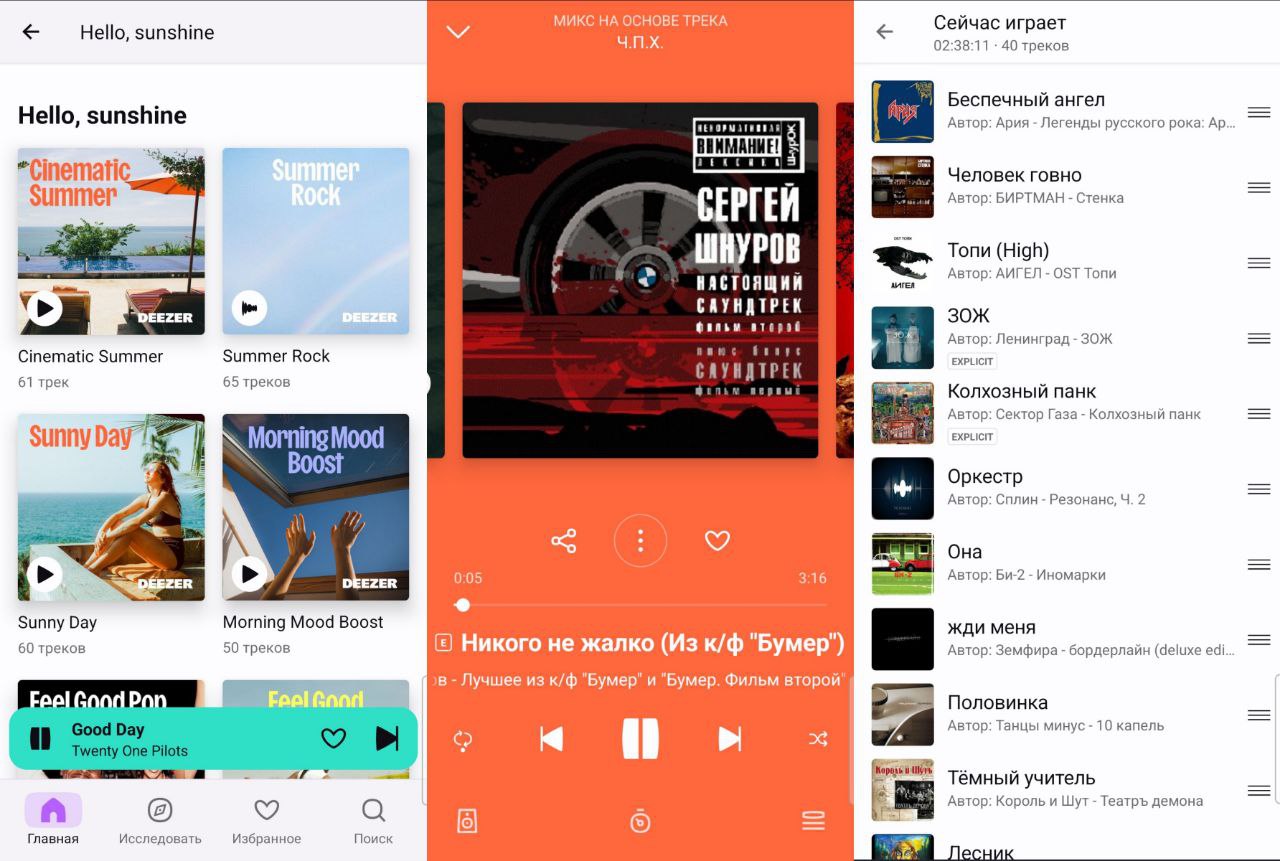Screen dimensions: 1280x861
Task: Open the Morning Mood Boost playlist
Action: click(315, 507)
